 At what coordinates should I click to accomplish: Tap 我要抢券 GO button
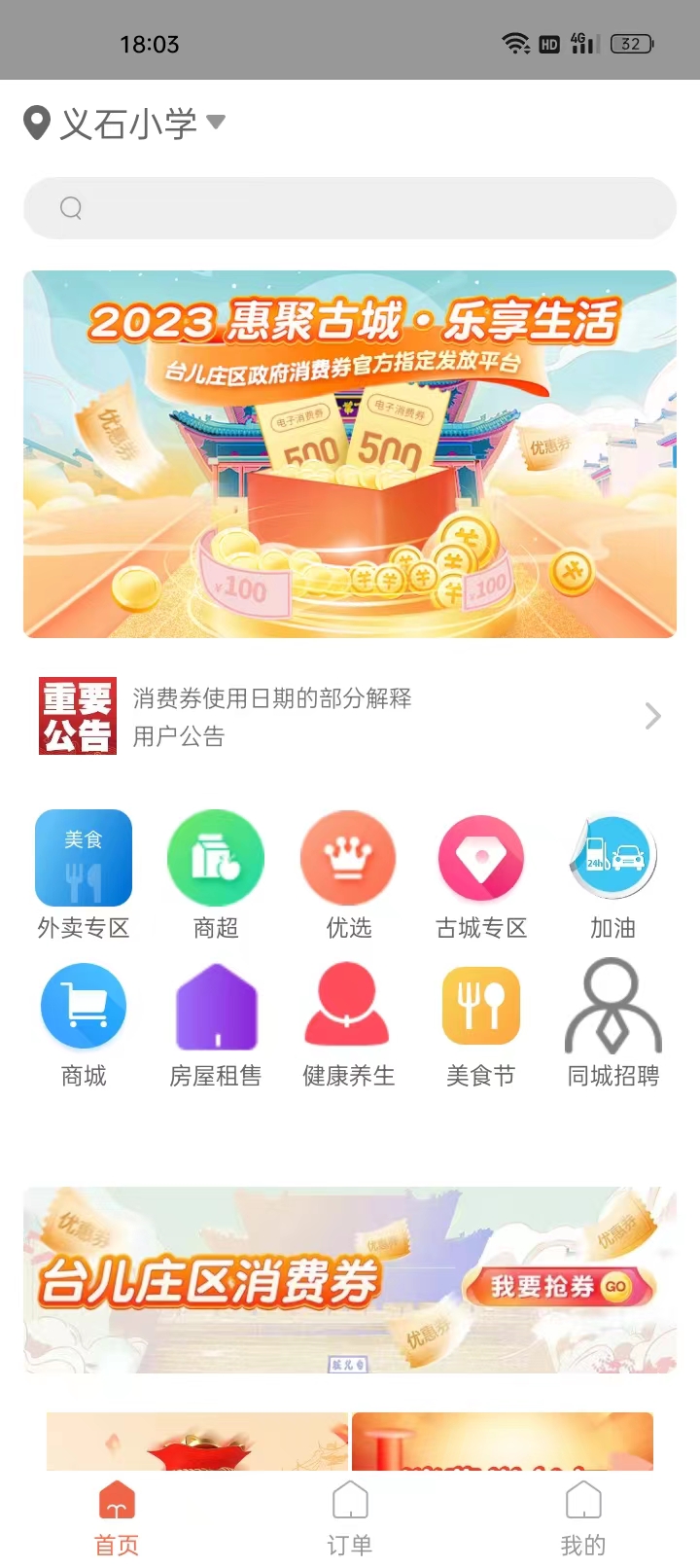pyautogui.click(x=561, y=1287)
